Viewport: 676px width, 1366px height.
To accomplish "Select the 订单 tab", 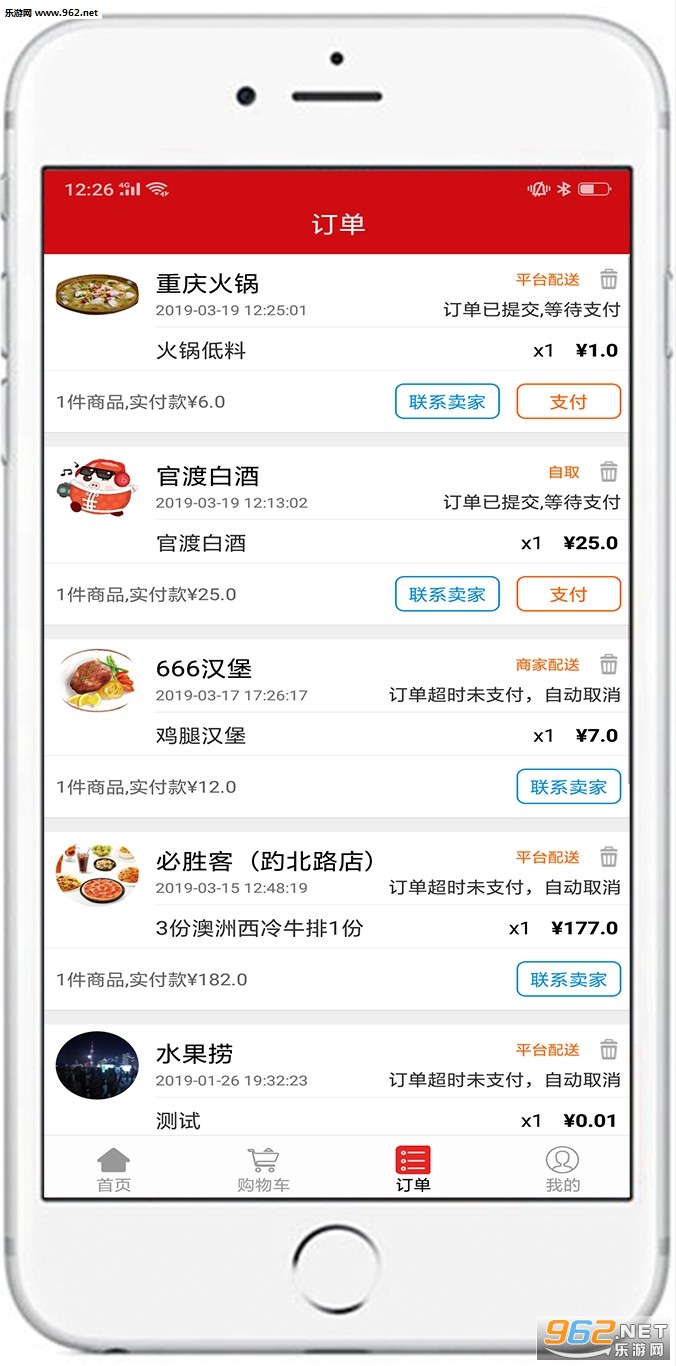I will (413, 1170).
